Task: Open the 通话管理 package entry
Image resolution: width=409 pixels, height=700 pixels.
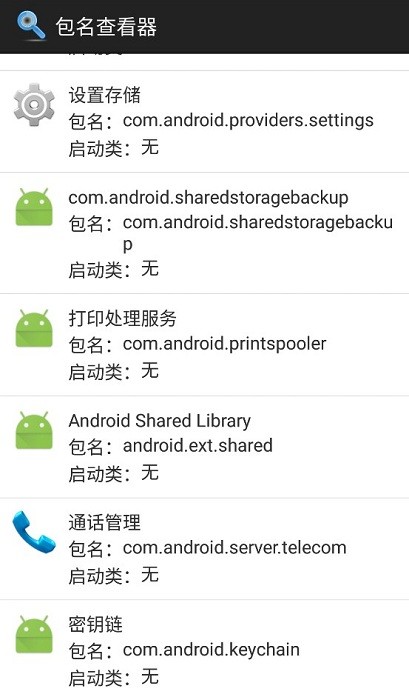Action: point(204,549)
